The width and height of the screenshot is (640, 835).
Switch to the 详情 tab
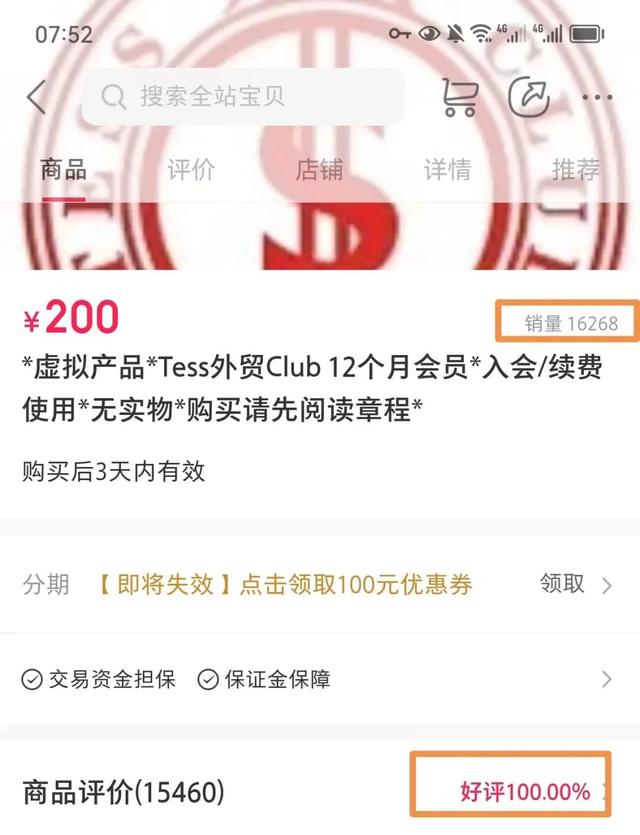click(447, 170)
